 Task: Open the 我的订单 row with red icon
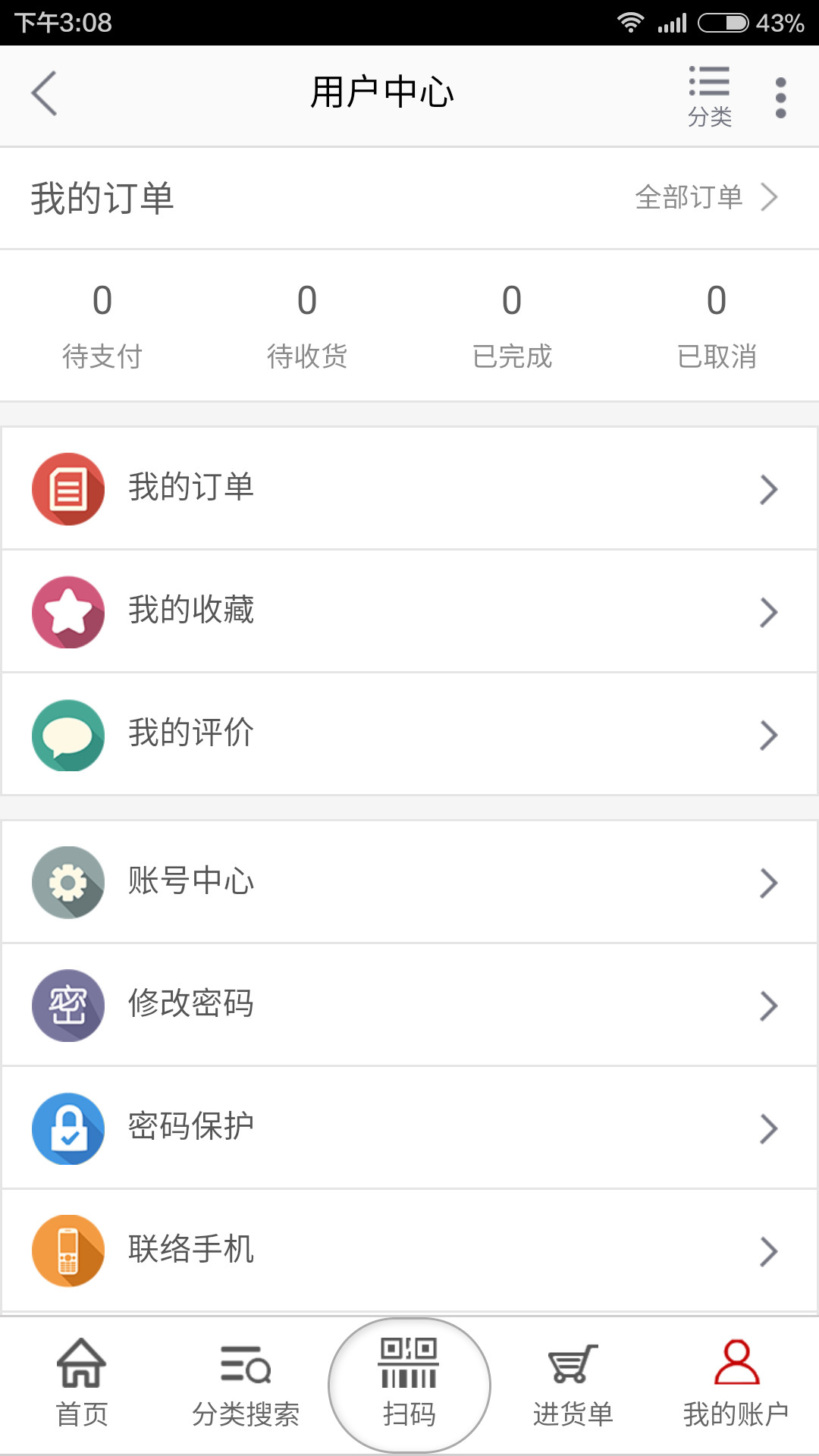click(x=409, y=489)
